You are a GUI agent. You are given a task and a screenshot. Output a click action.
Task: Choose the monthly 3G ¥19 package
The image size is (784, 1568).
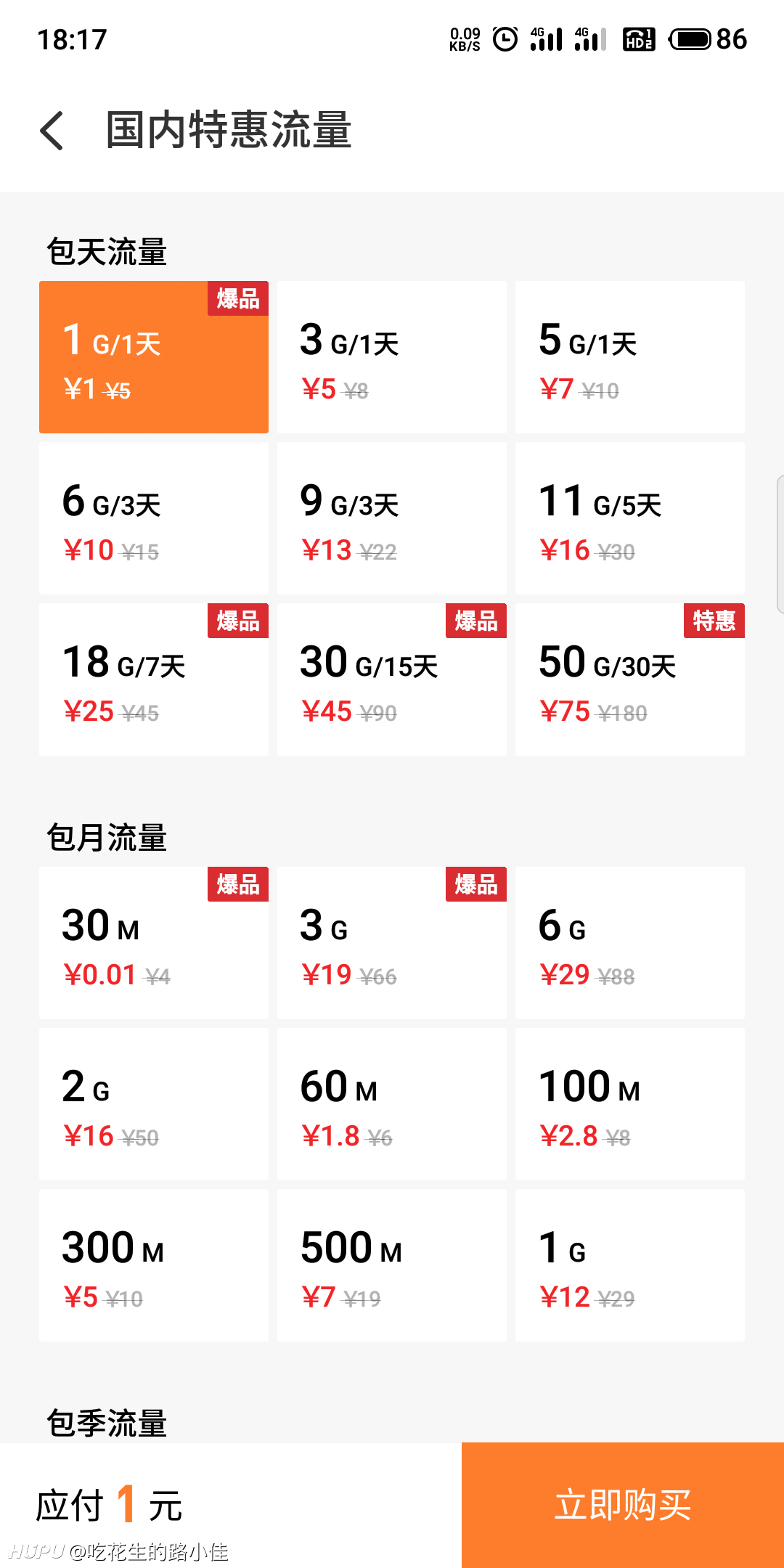pos(392,943)
